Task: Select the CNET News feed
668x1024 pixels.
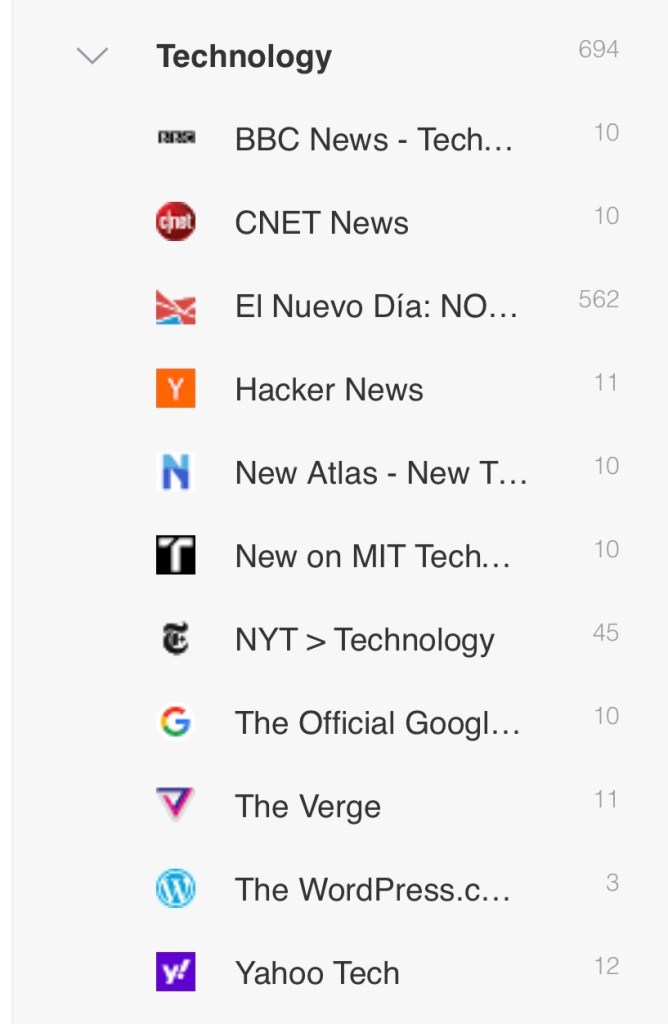Action: (321, 223)
